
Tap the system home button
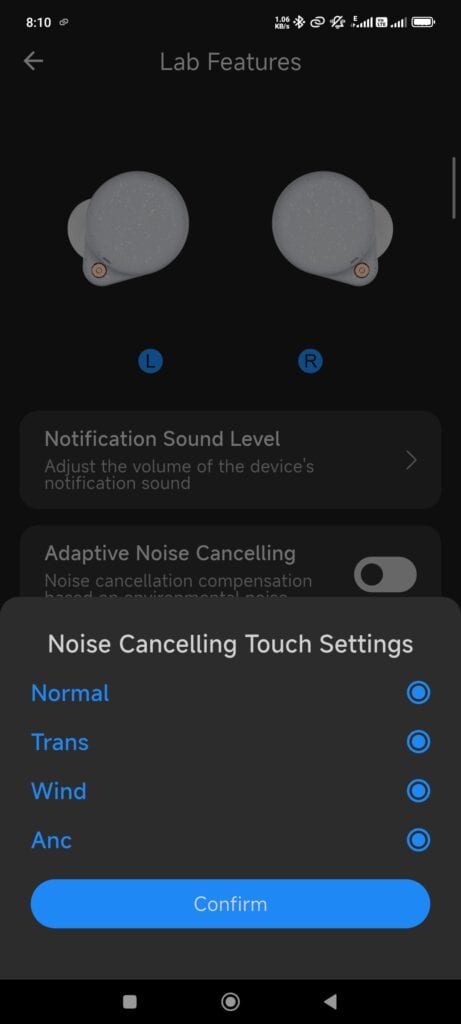coord(230,1001)
